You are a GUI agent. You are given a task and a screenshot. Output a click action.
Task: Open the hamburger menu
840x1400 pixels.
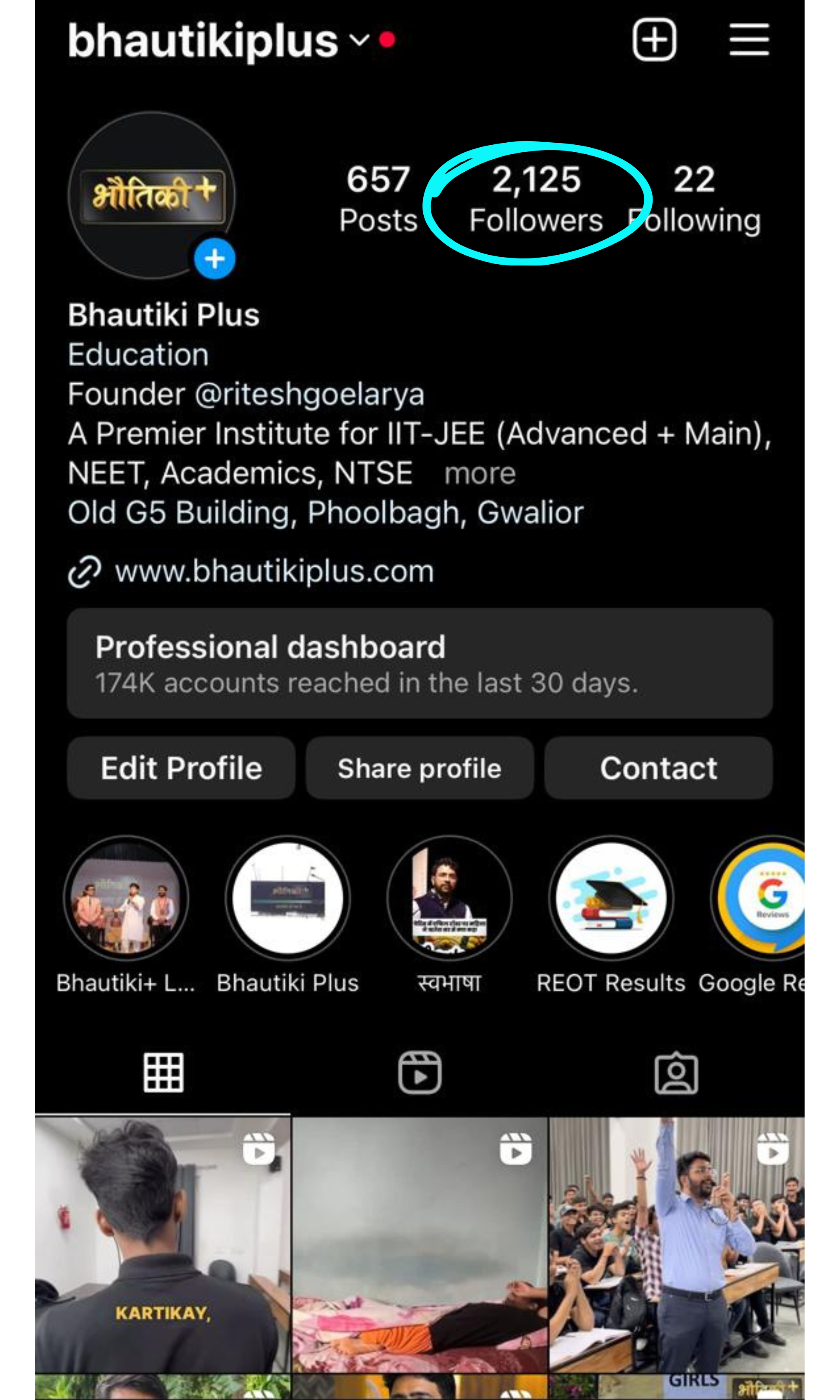tap(749, 40)
